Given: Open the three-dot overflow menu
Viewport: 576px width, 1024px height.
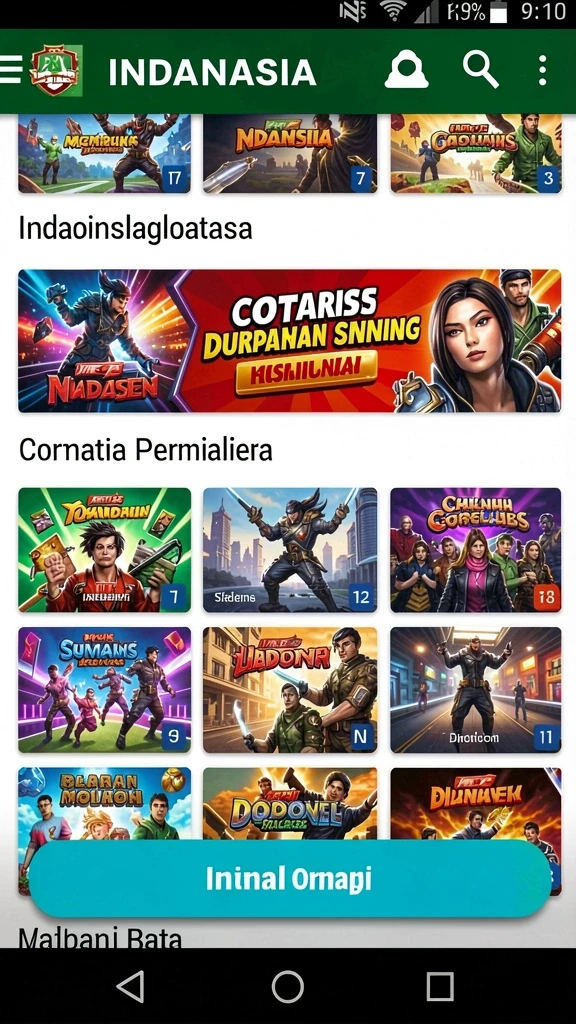Looking at the screenshot, I should (542, 70).
